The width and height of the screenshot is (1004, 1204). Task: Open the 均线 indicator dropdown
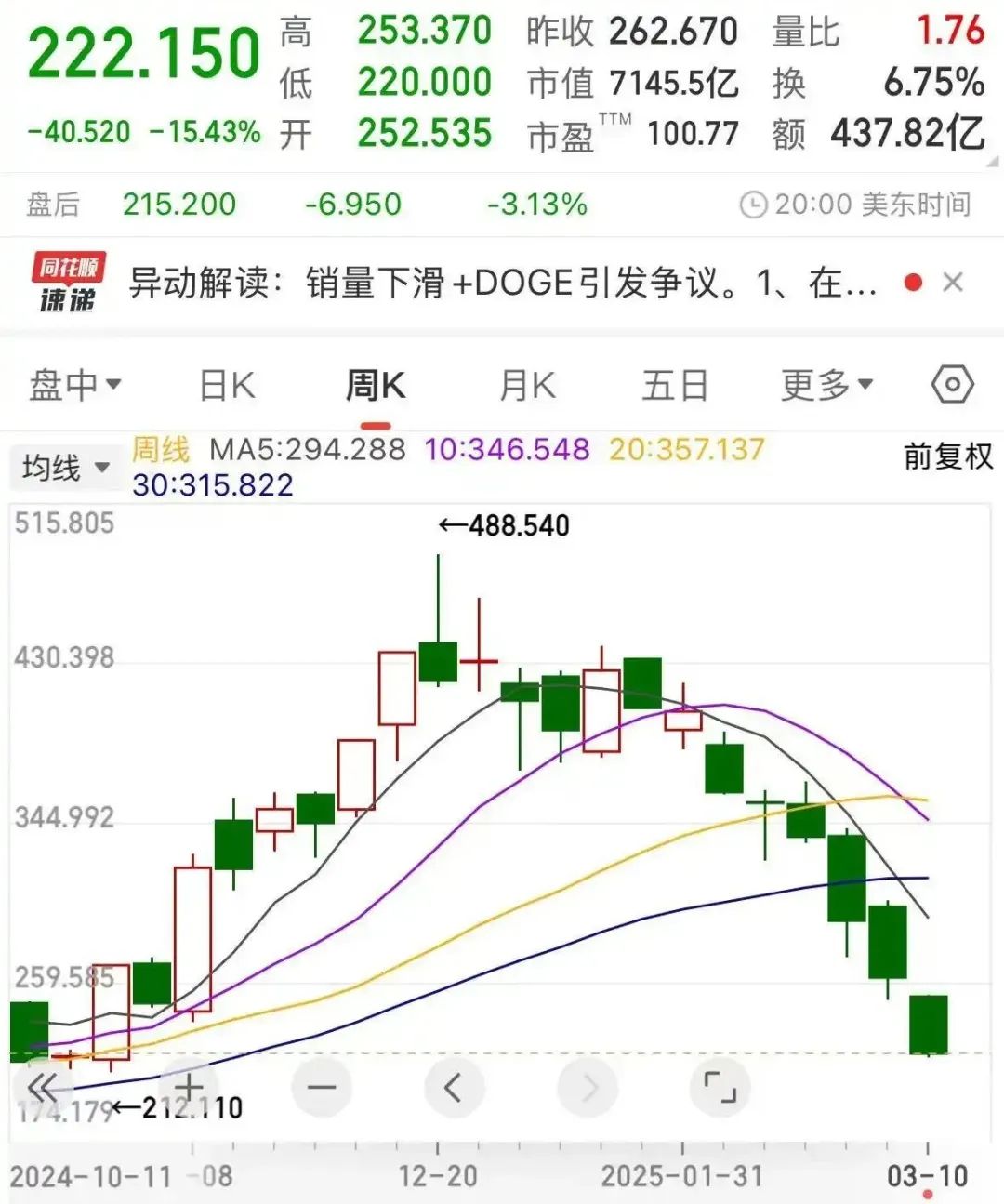pos(64,467)
